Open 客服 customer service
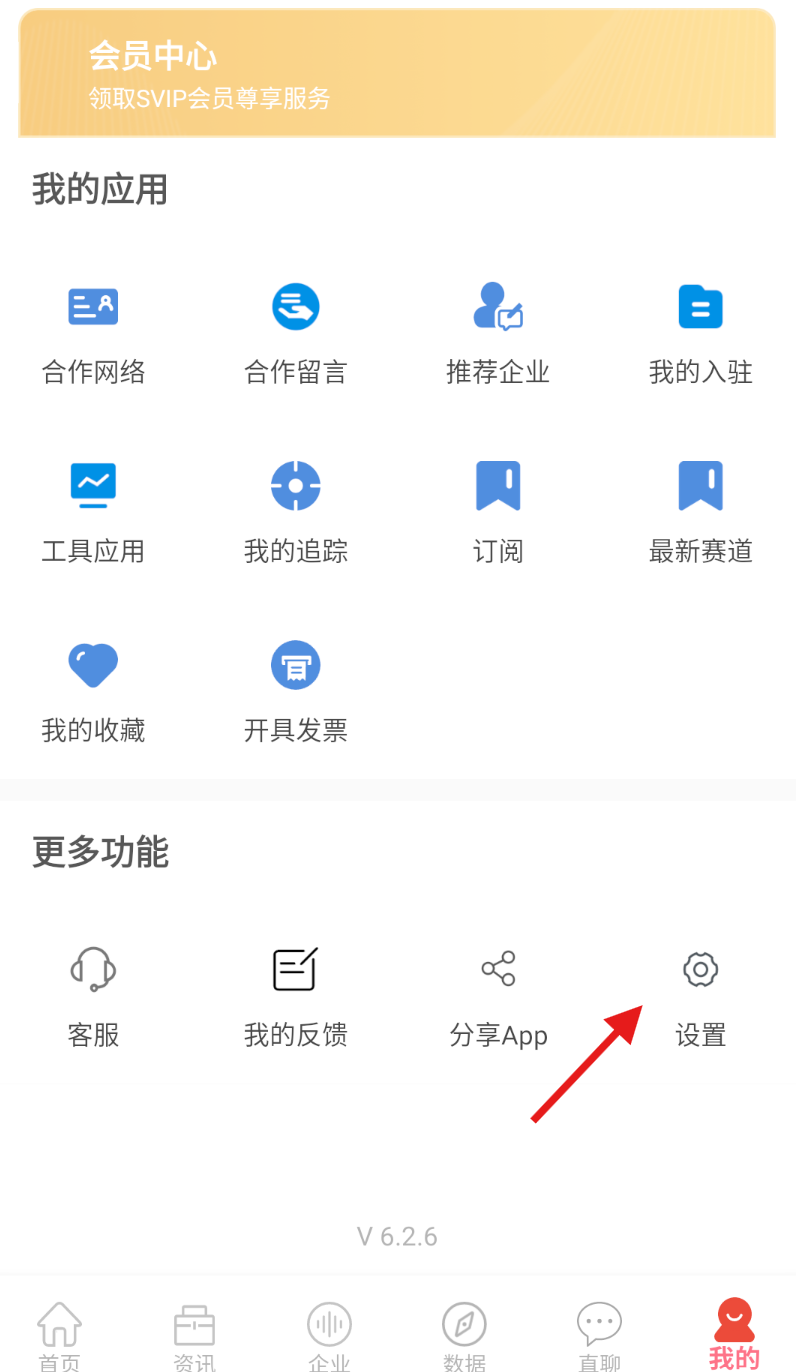The image size is (796, 1372). 93,995
